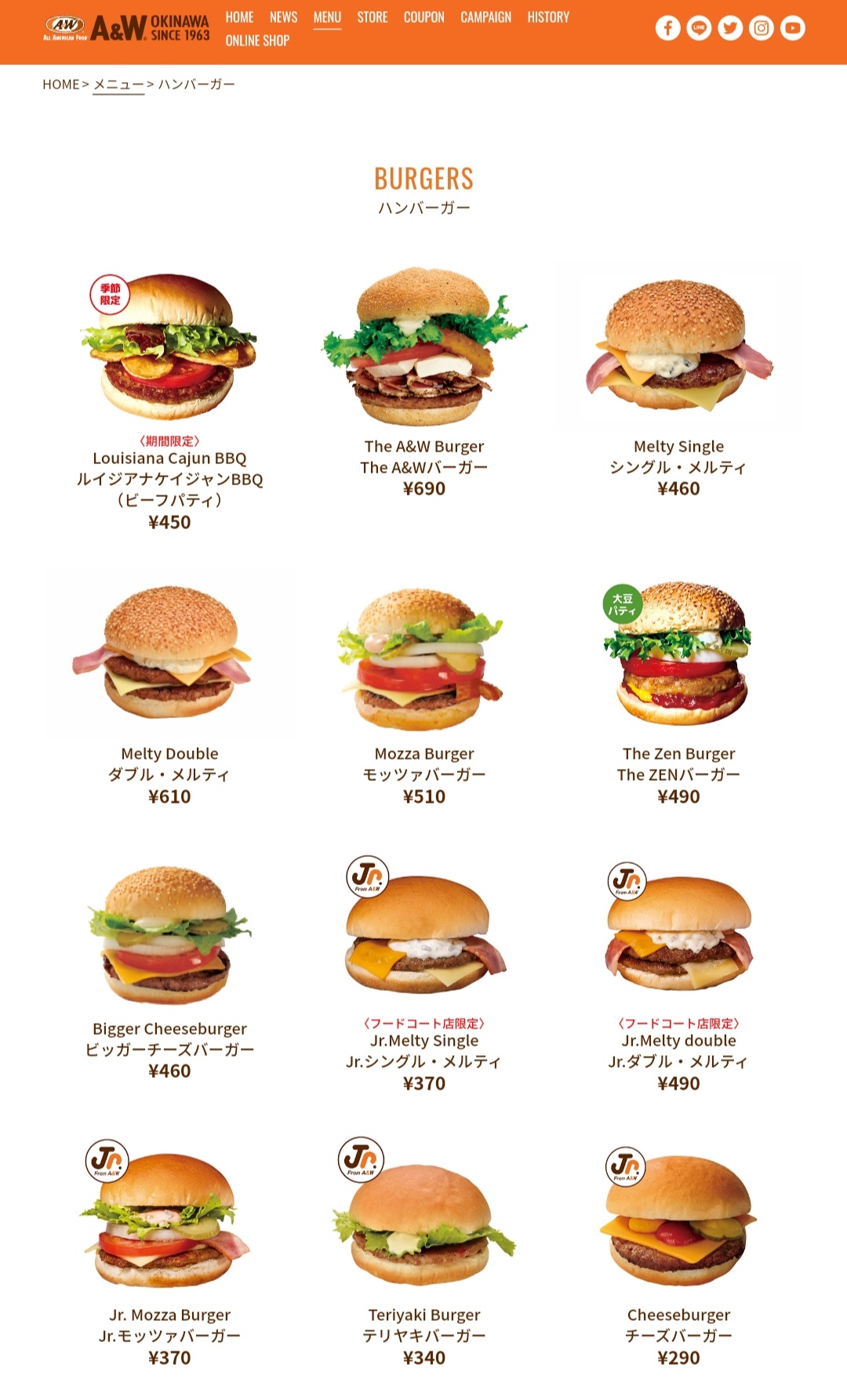Visit the ONLINE SHOP link
This screenshot has width=847, height=1400.
(x=257, y=41)
